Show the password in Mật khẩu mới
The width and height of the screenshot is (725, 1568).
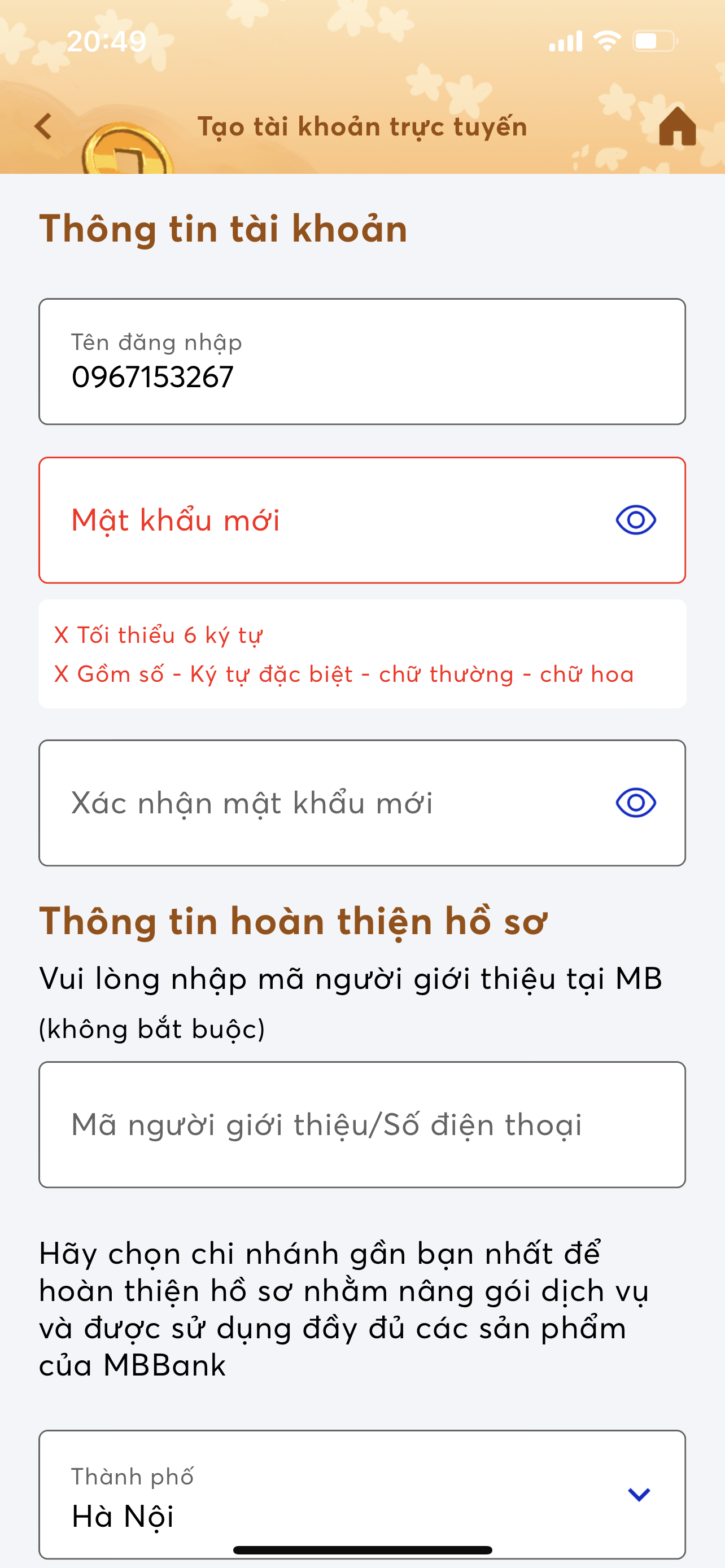(636, 520)
